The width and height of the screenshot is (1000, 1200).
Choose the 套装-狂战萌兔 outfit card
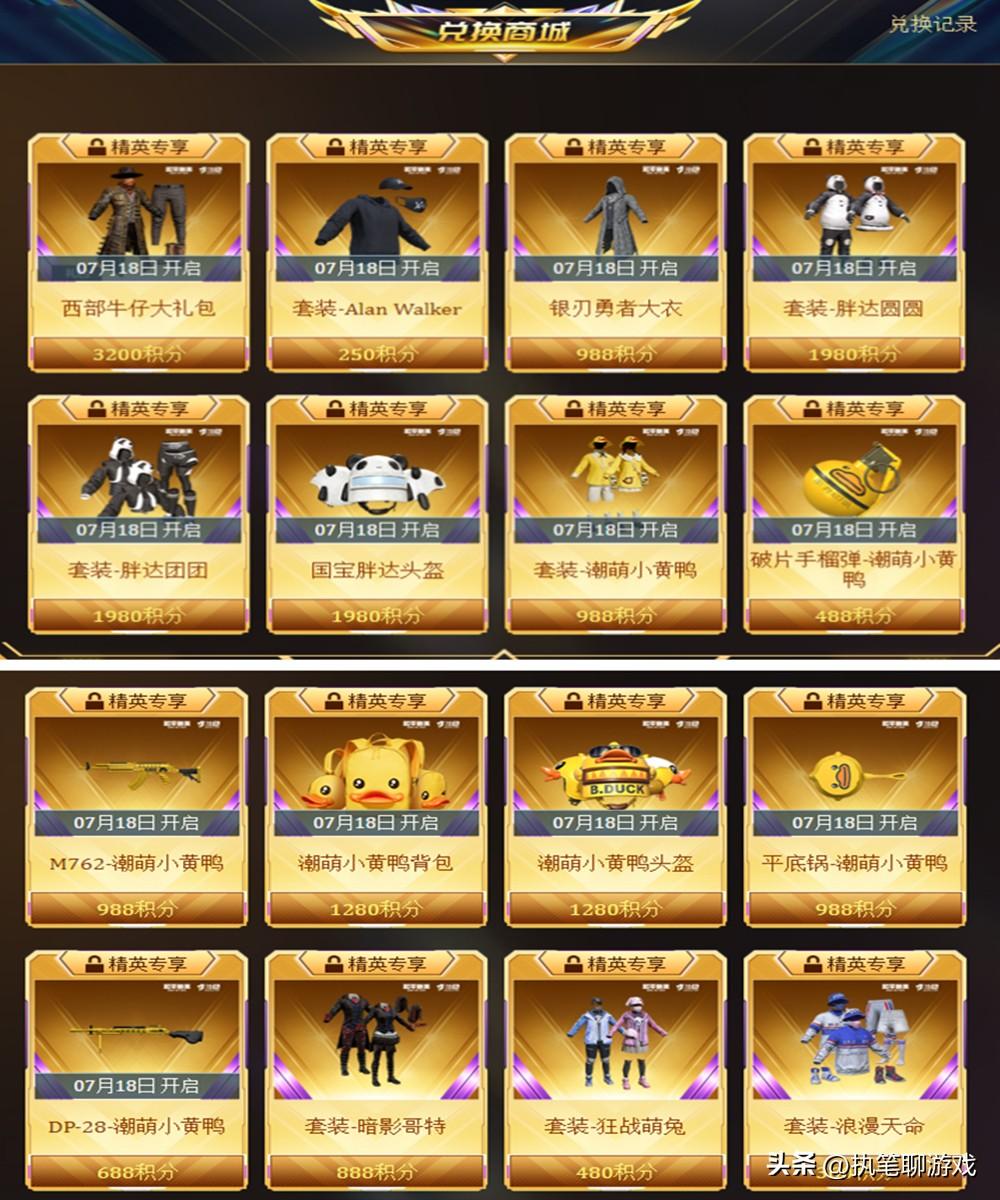(x=615, y=1068)
